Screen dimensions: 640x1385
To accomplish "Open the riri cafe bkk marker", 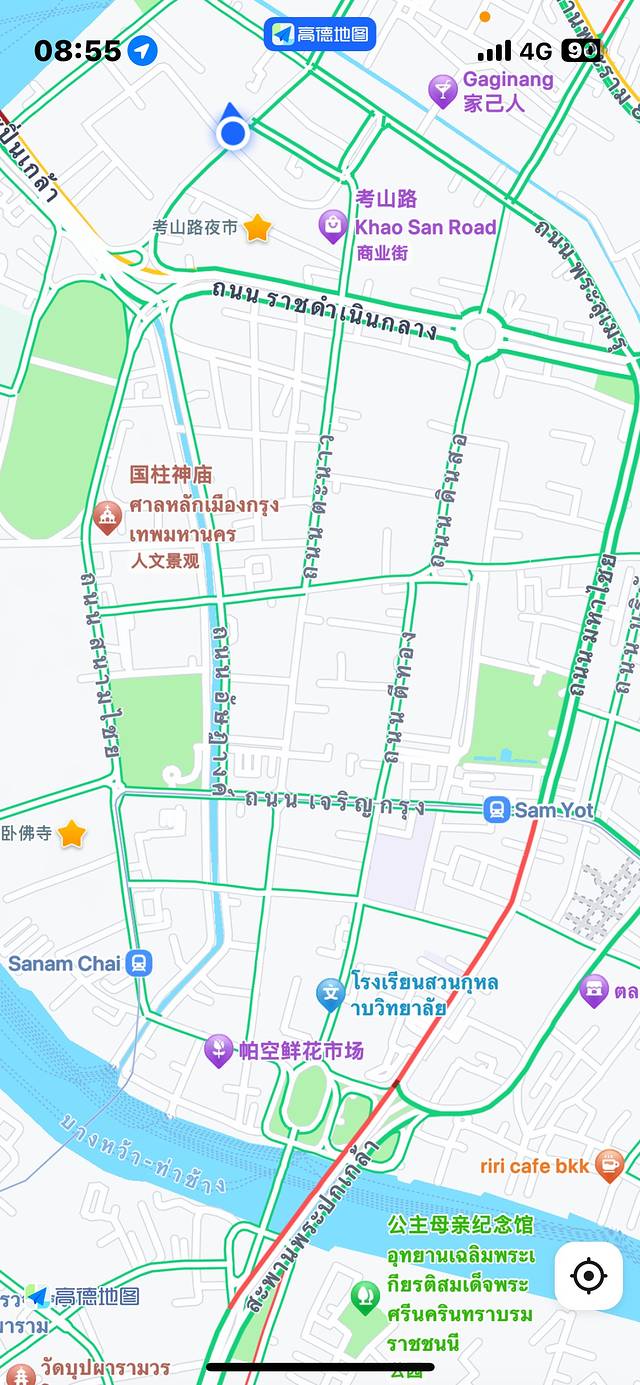I will click(x=609, y=1166).
